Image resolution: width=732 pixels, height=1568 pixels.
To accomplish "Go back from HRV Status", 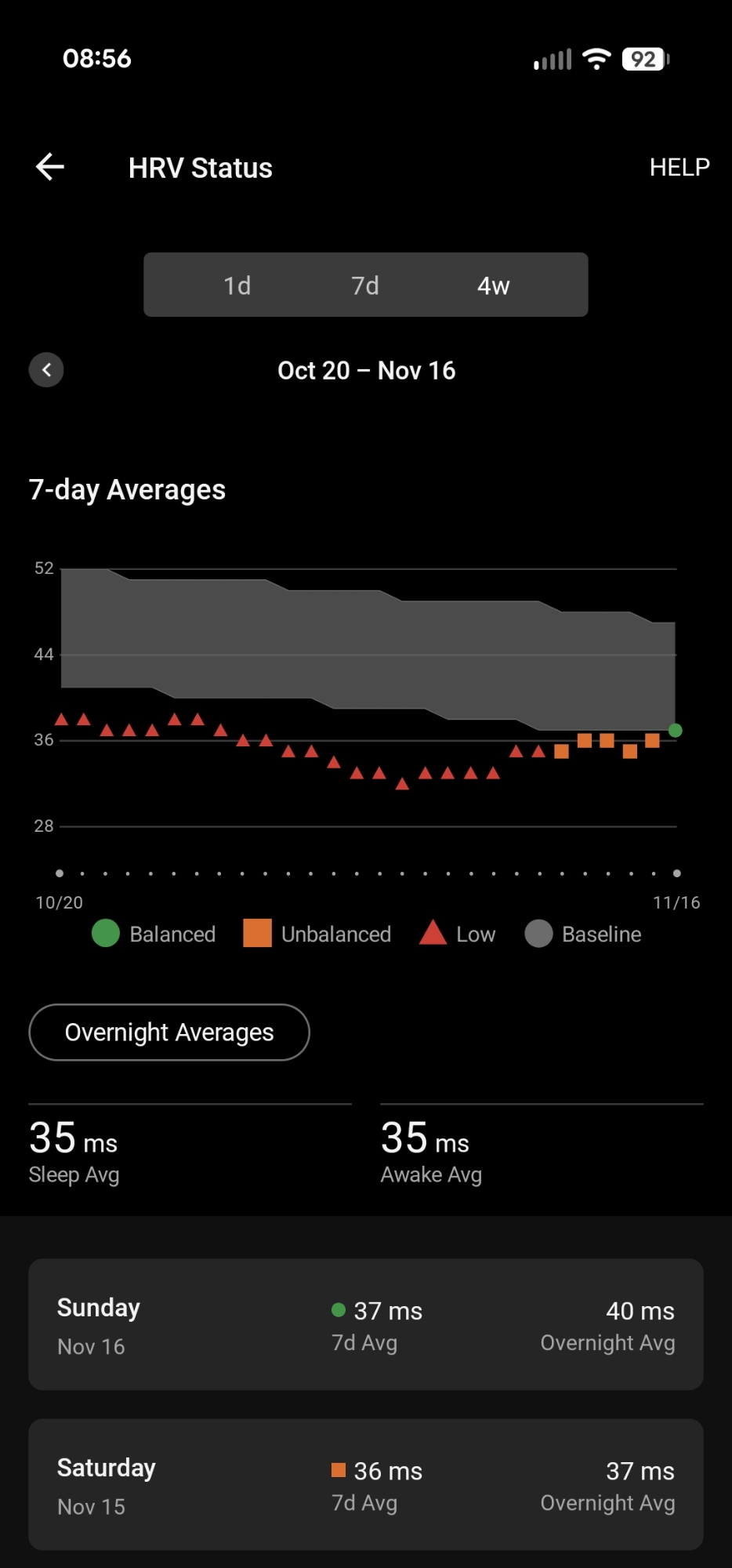I will click(x=50, y=167).
